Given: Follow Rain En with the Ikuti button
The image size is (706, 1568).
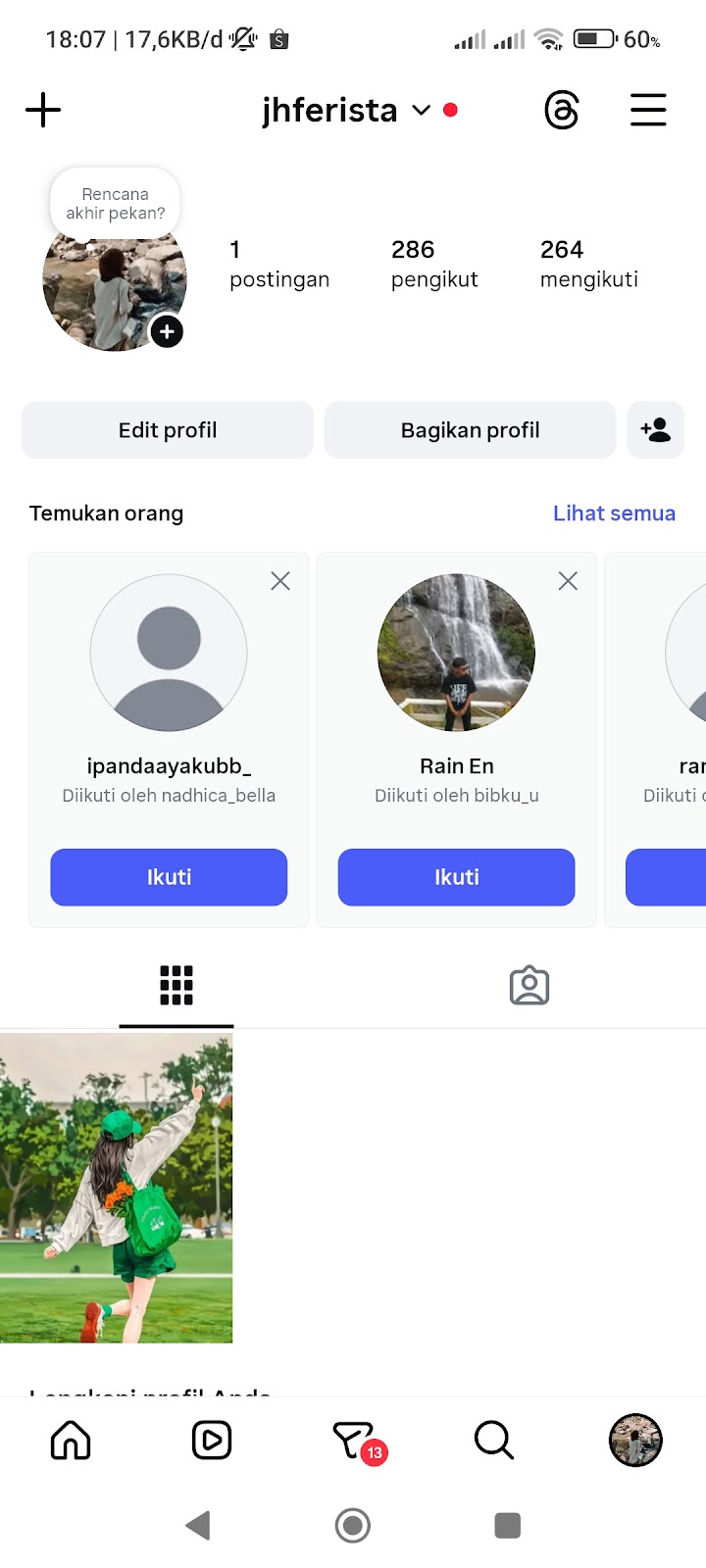Looking at the screenshot, I should pyautogui.click(x=456, y=877).
